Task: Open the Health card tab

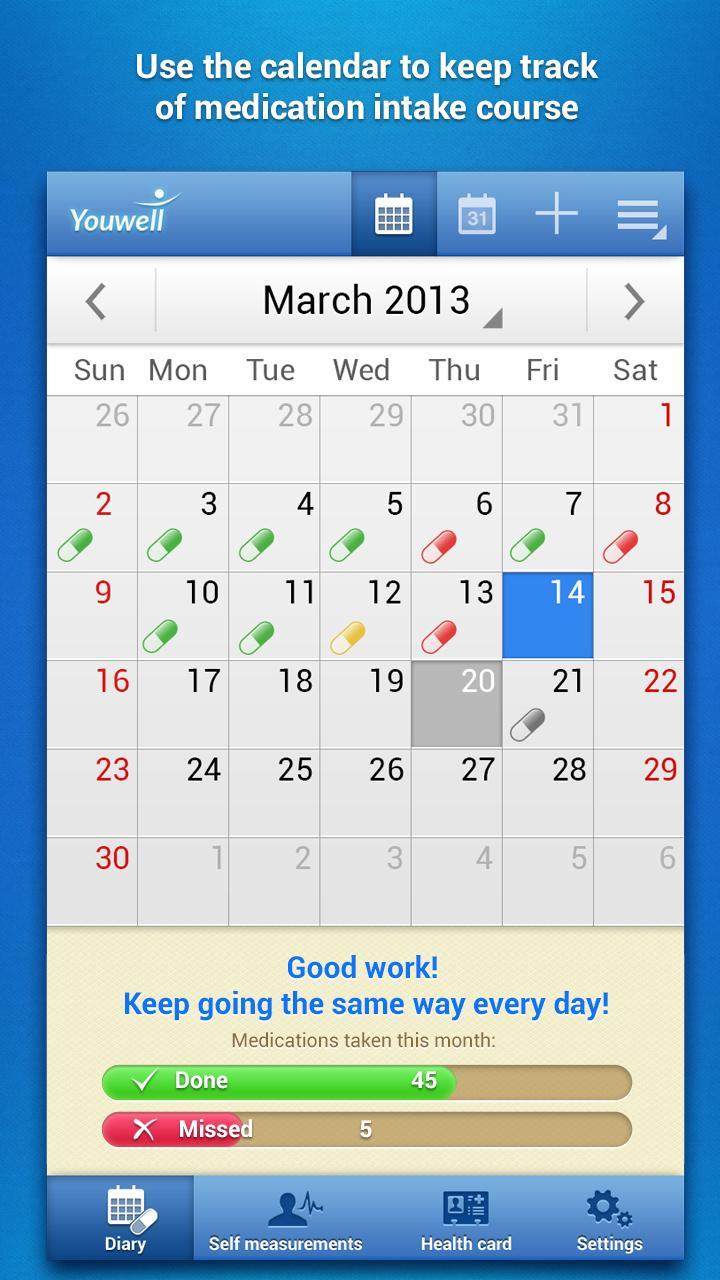Action: (467, 1218)
